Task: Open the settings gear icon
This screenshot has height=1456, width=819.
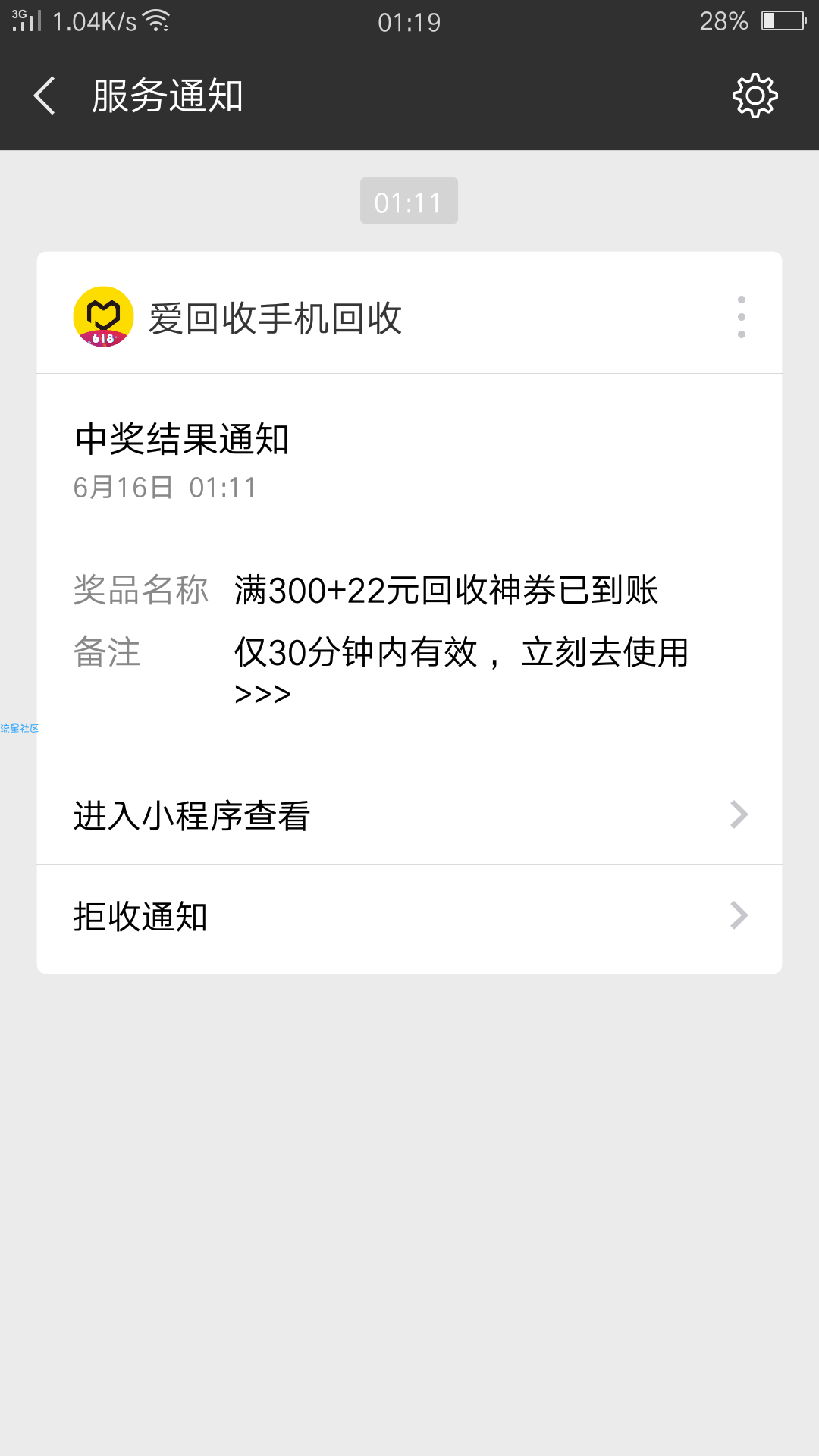Action: pos(755,96)
